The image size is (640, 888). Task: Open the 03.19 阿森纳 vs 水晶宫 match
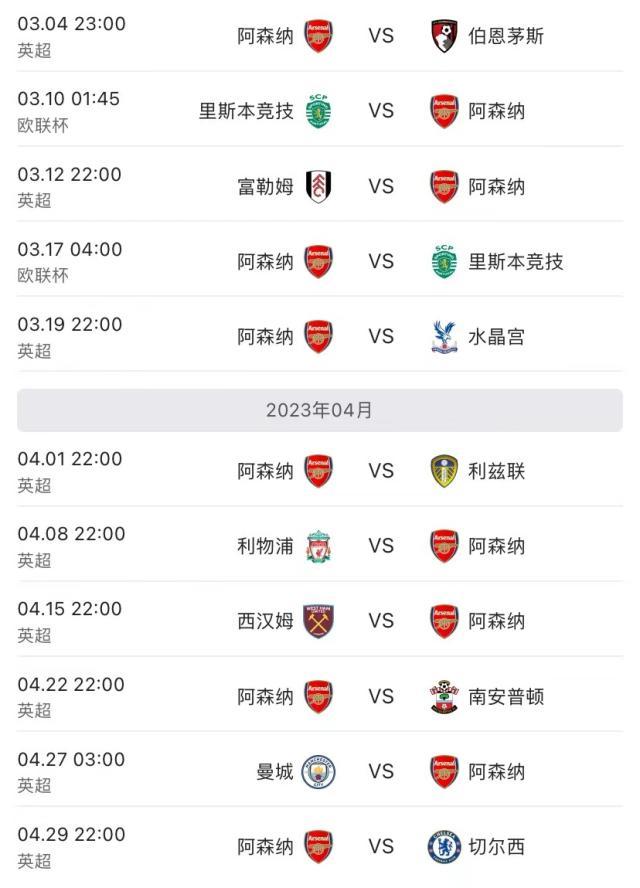(380, 336)
